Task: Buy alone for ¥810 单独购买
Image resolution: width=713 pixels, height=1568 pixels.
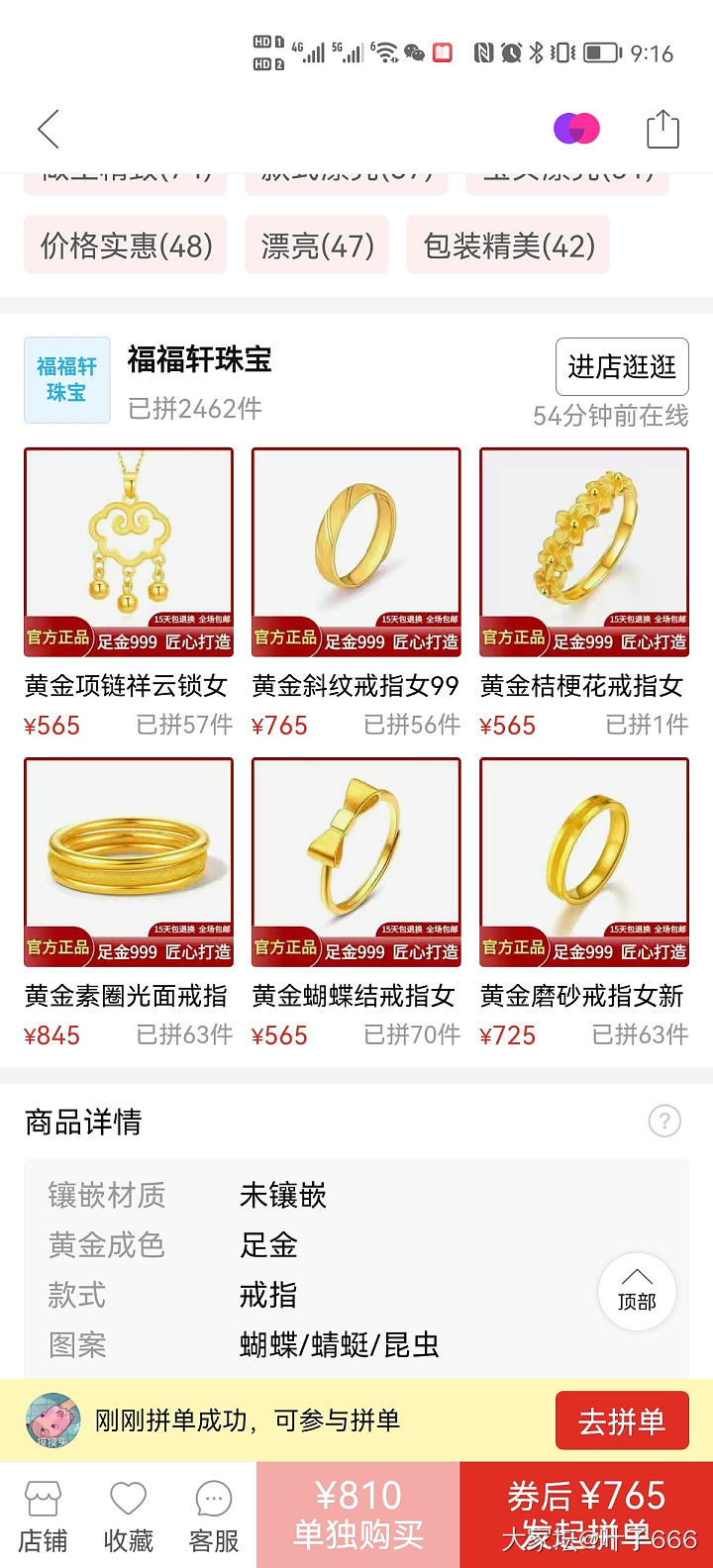Action: pos(357,1515)
